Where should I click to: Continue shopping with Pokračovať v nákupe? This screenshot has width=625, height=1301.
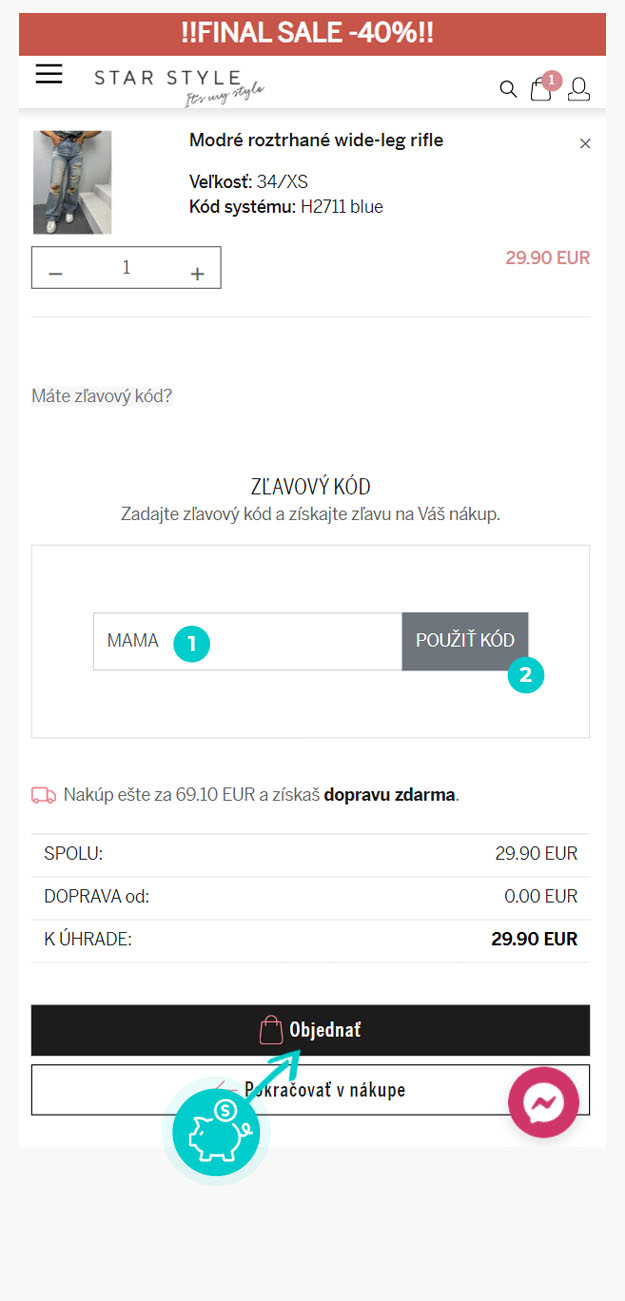pyautogui.click(x=310, y=1089)
